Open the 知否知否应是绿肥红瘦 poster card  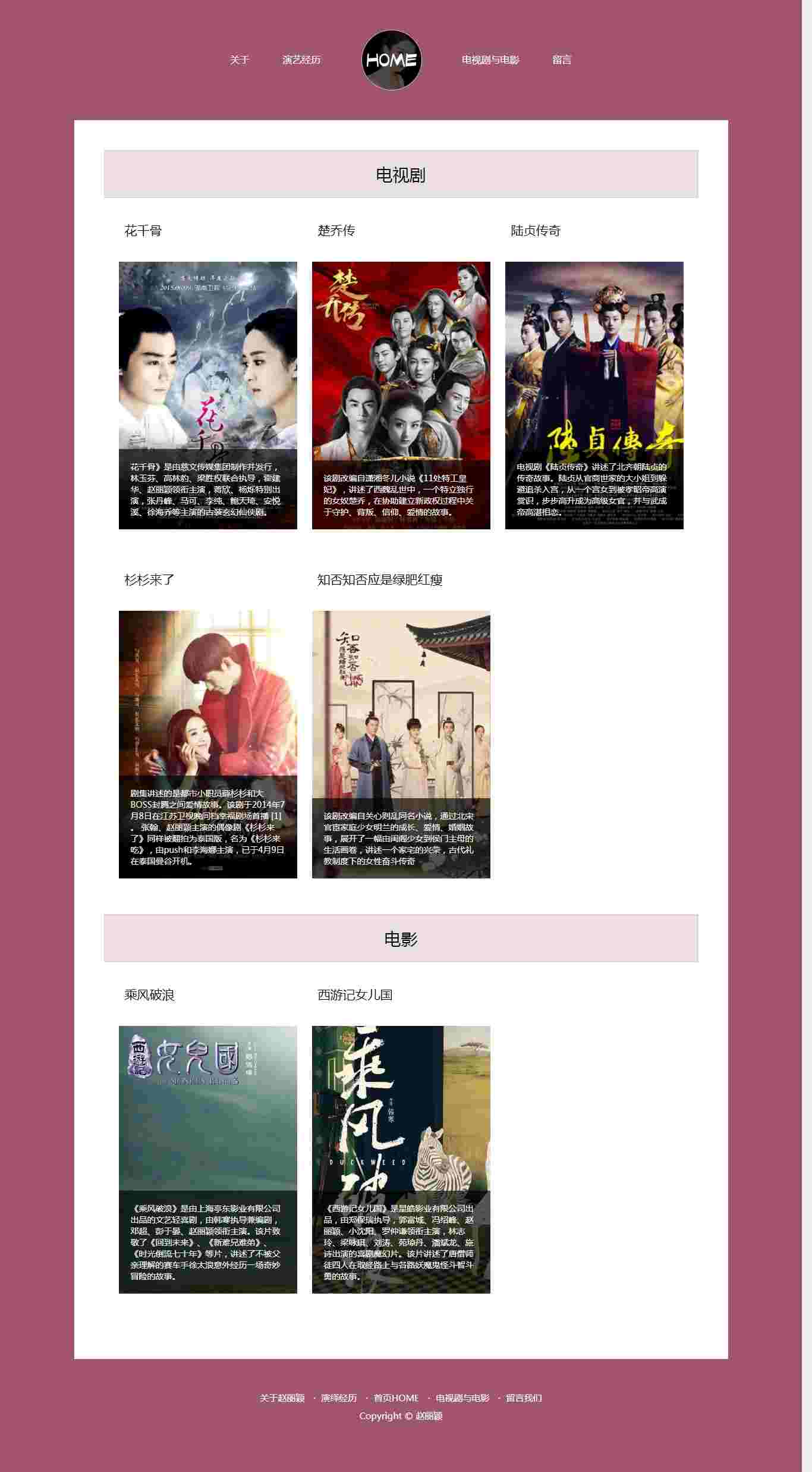pyautogui.click(x=401, y=745)
